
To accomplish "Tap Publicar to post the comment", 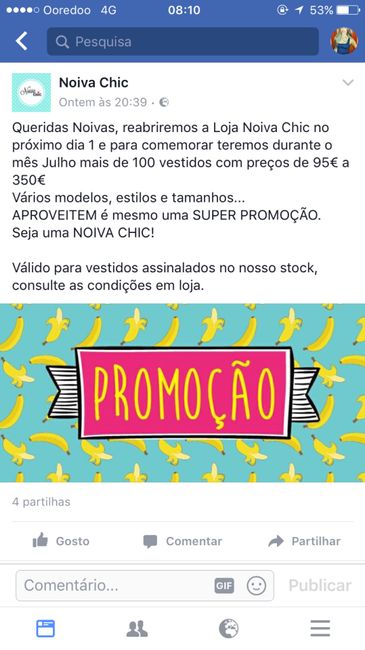I will (320, 585).
